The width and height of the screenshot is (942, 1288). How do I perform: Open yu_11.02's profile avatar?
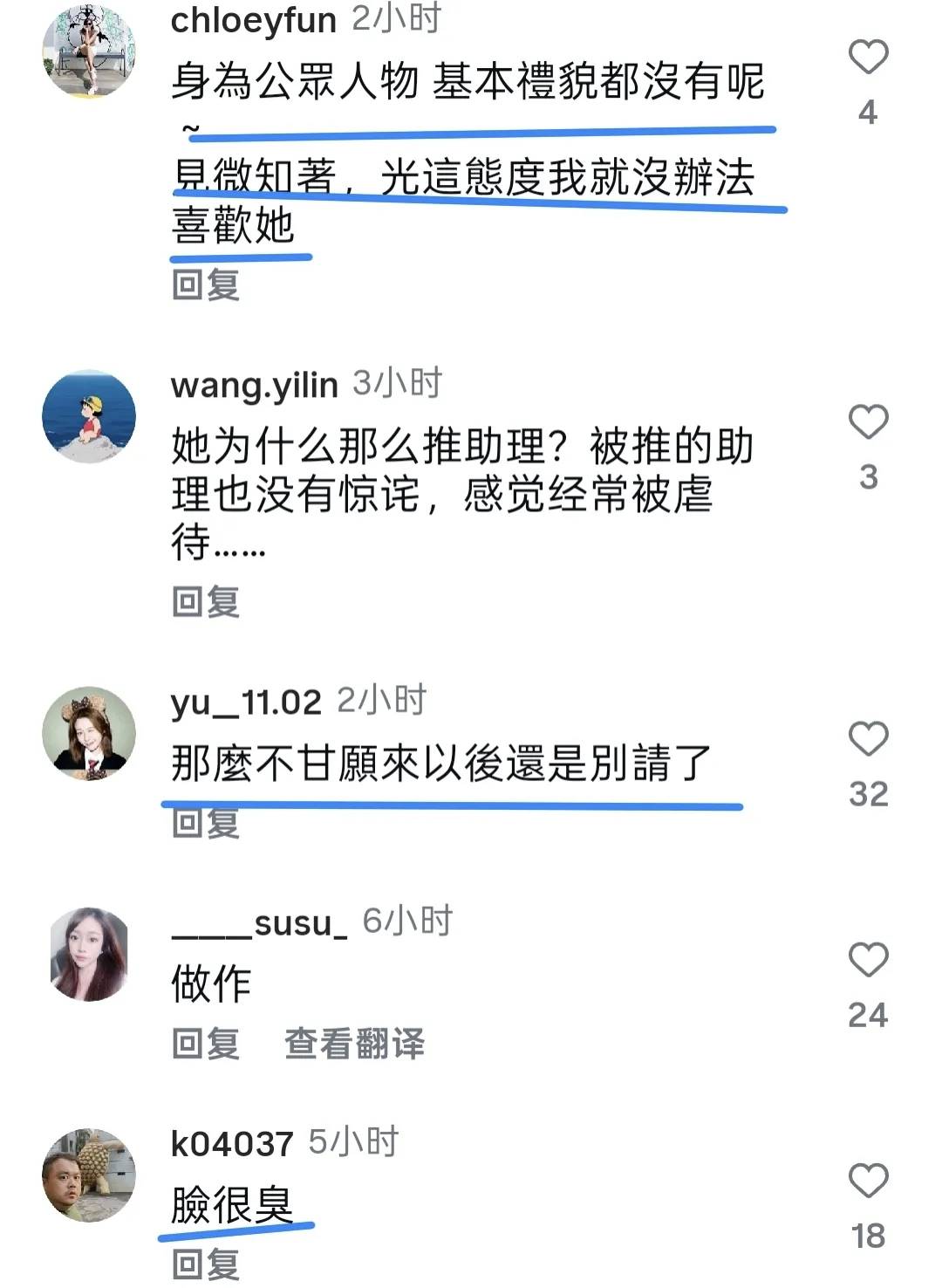click(x=89, y=733)
